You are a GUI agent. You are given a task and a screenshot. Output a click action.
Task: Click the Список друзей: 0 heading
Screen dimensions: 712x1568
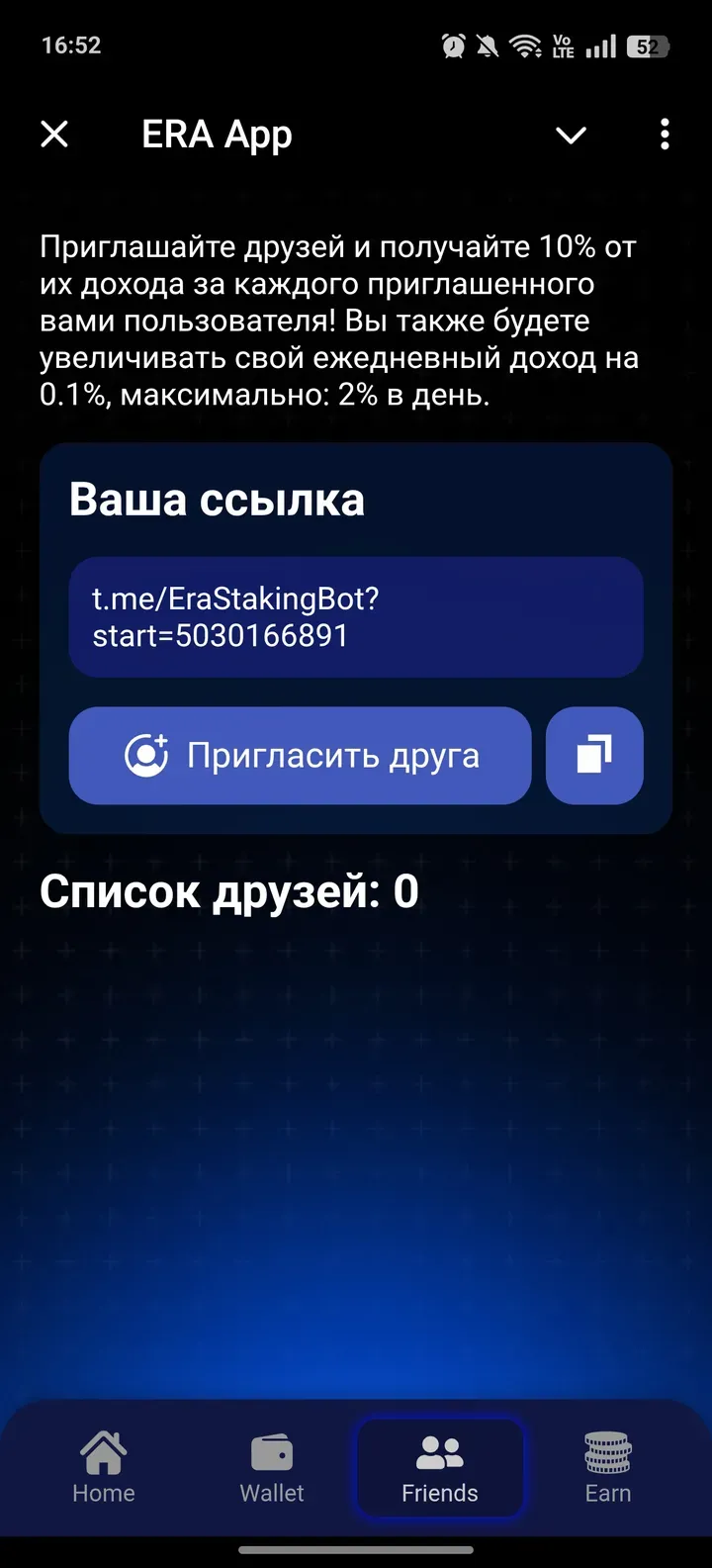click(x=228, y=891)
